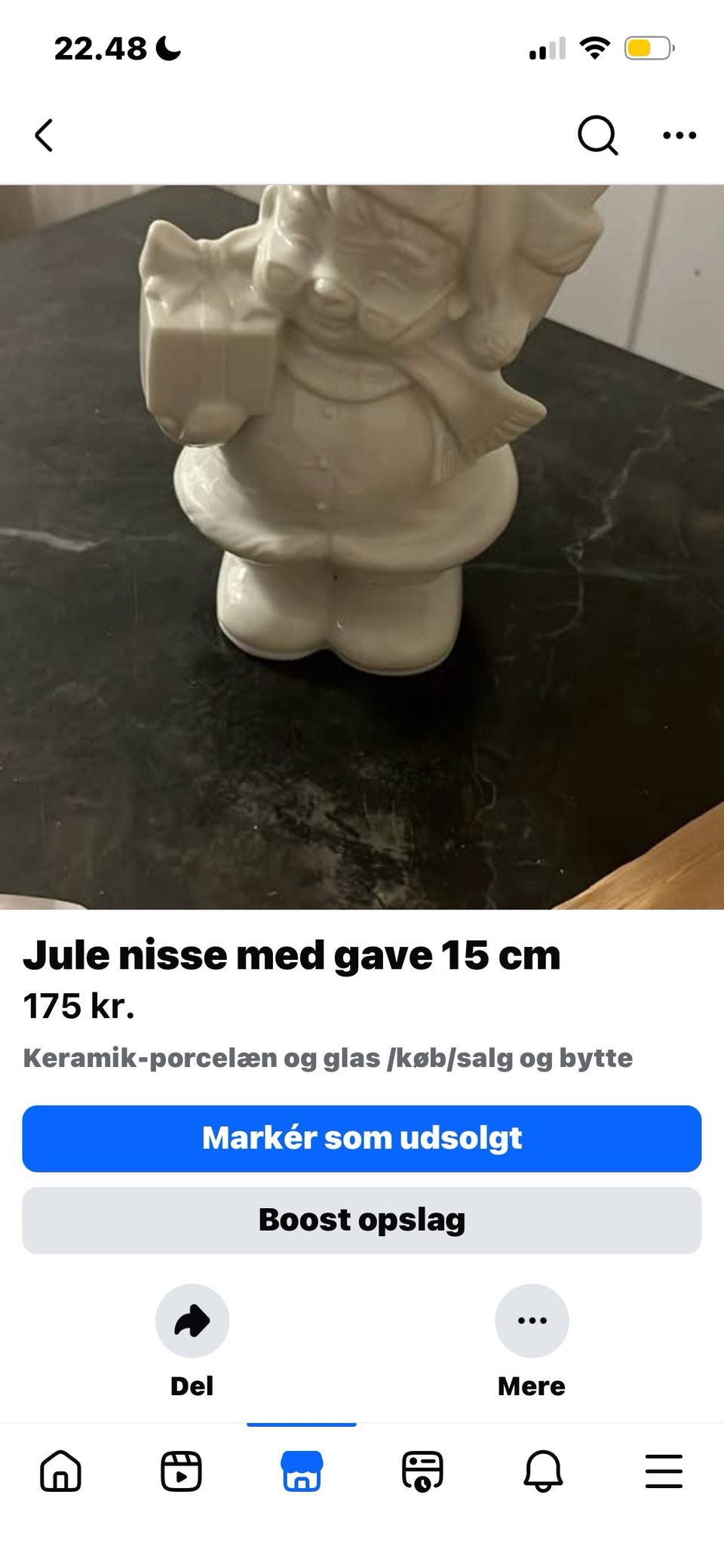Open the three-dot options menu at top right
The width and height of the screenshot is (724, 1568).
pyautogui.click(x=678, y=136)
